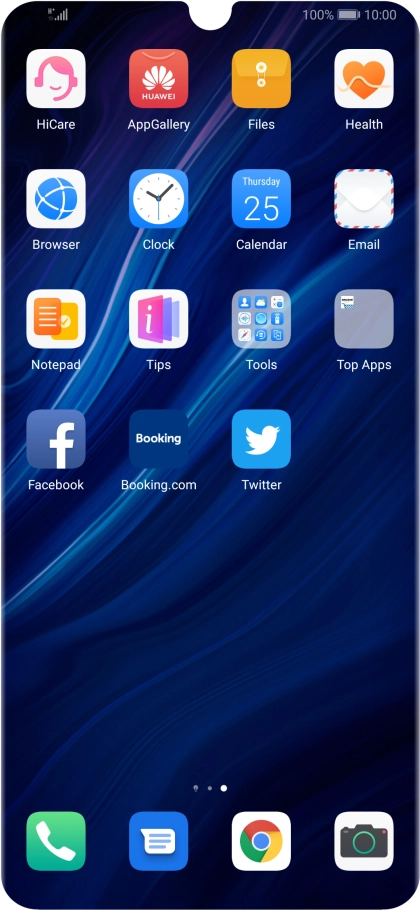The image size is (420, 910).
Task: Open the Tips app
Action: 158,319
